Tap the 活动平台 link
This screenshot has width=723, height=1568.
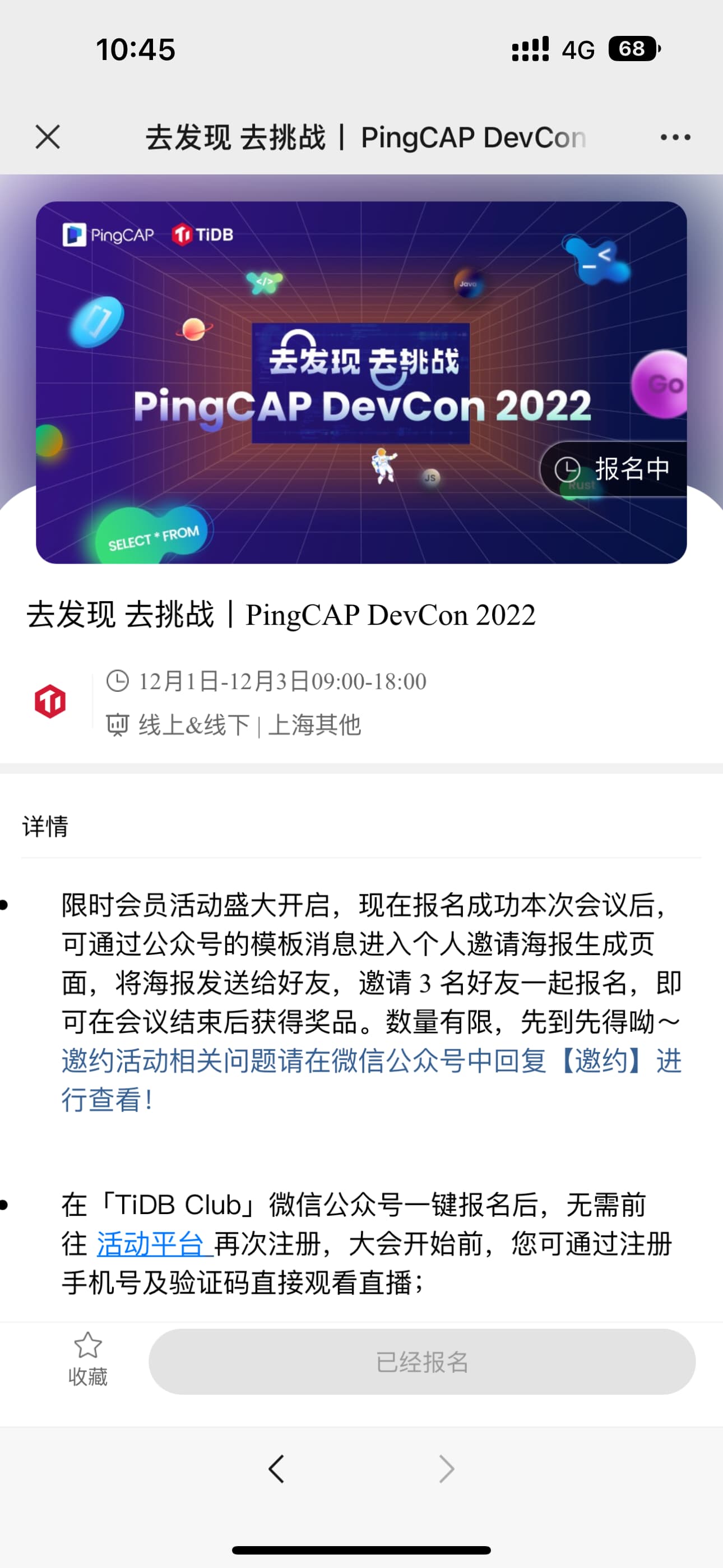point(150,1243)
